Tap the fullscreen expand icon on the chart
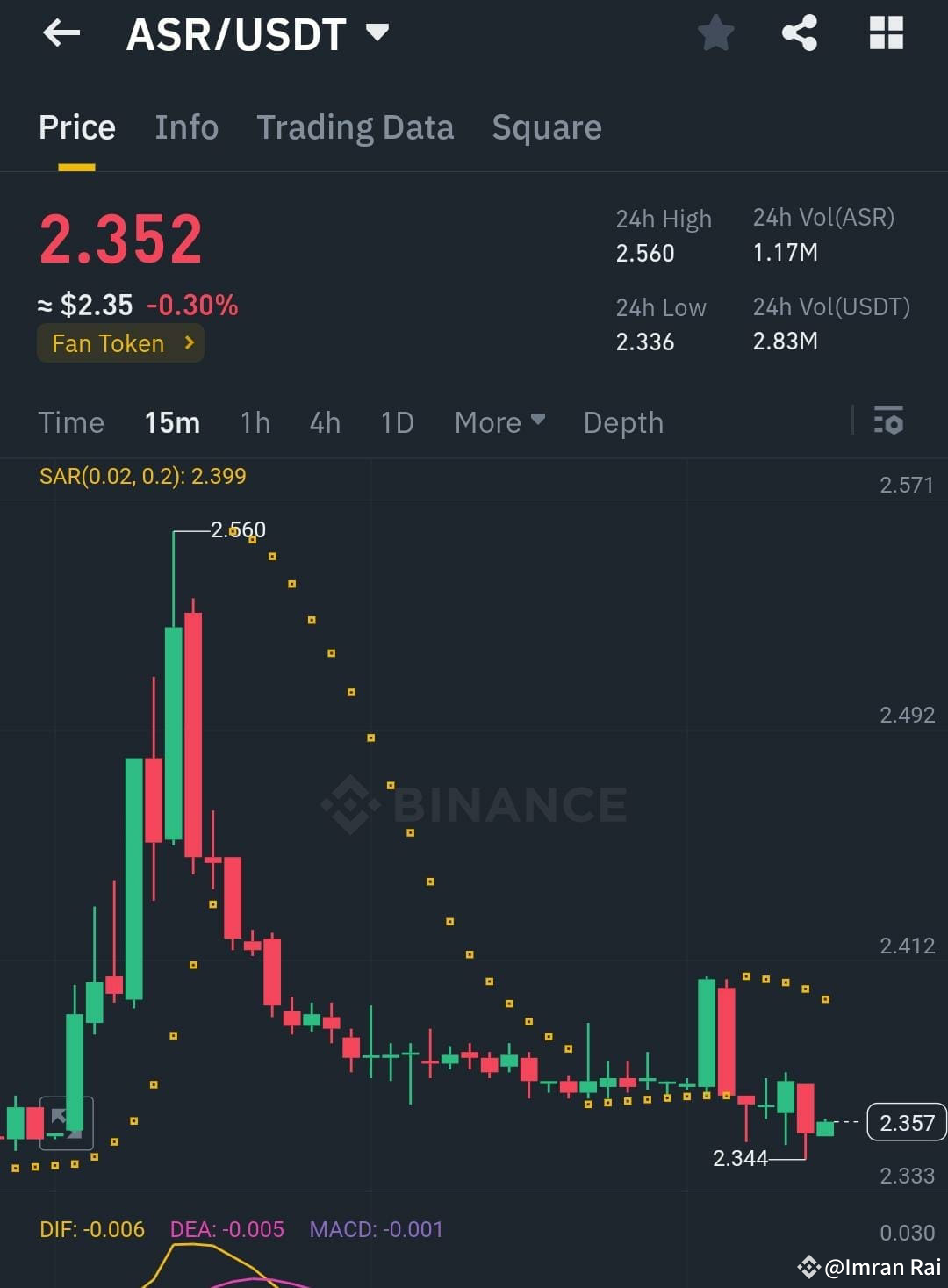 tap(66, 1121)
